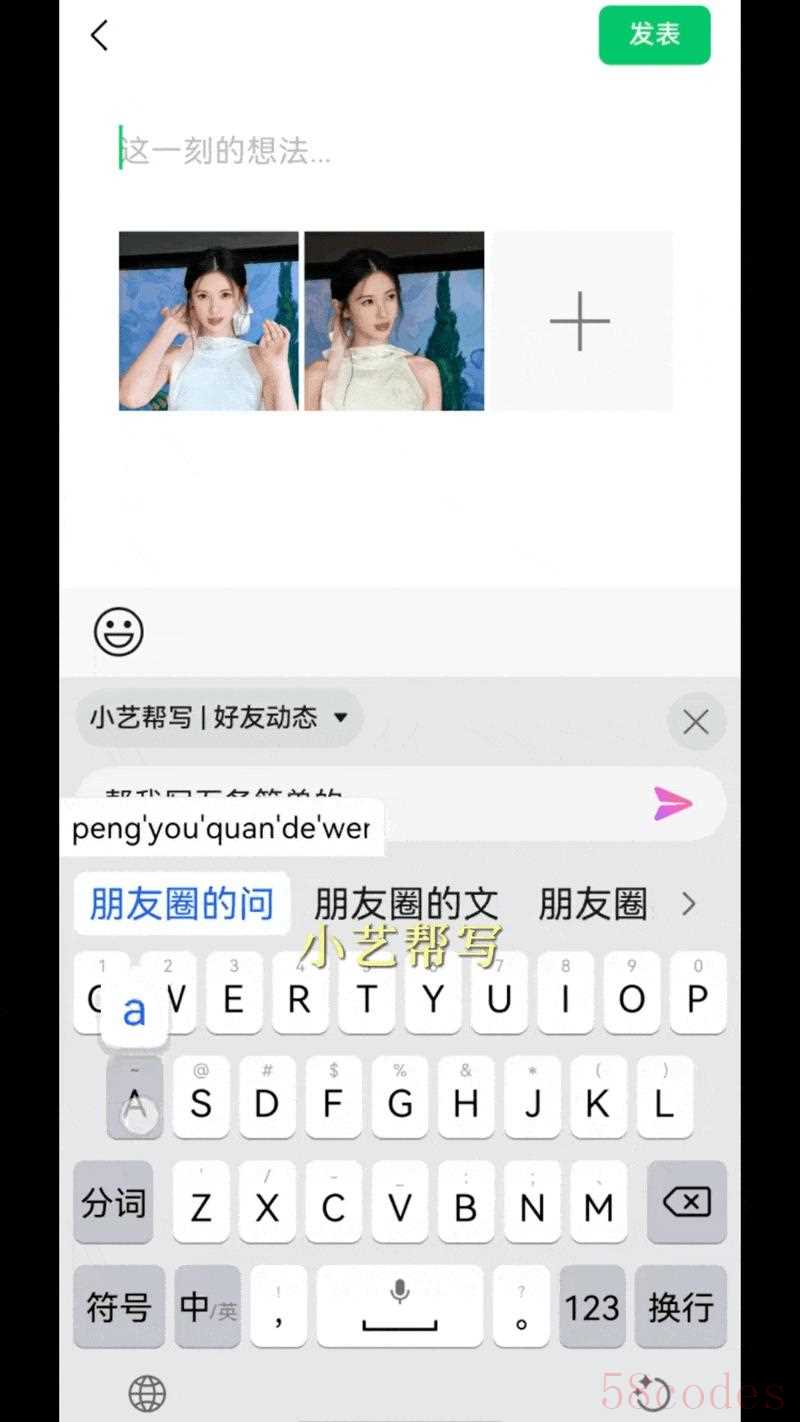Open the emoji smiley picker
The image size is (800, 1422).
(119, 631)
